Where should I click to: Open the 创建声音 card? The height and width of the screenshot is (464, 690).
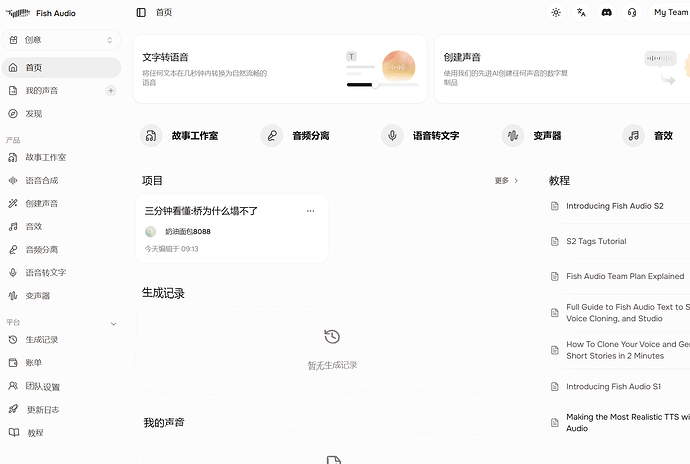click(562, 69)
